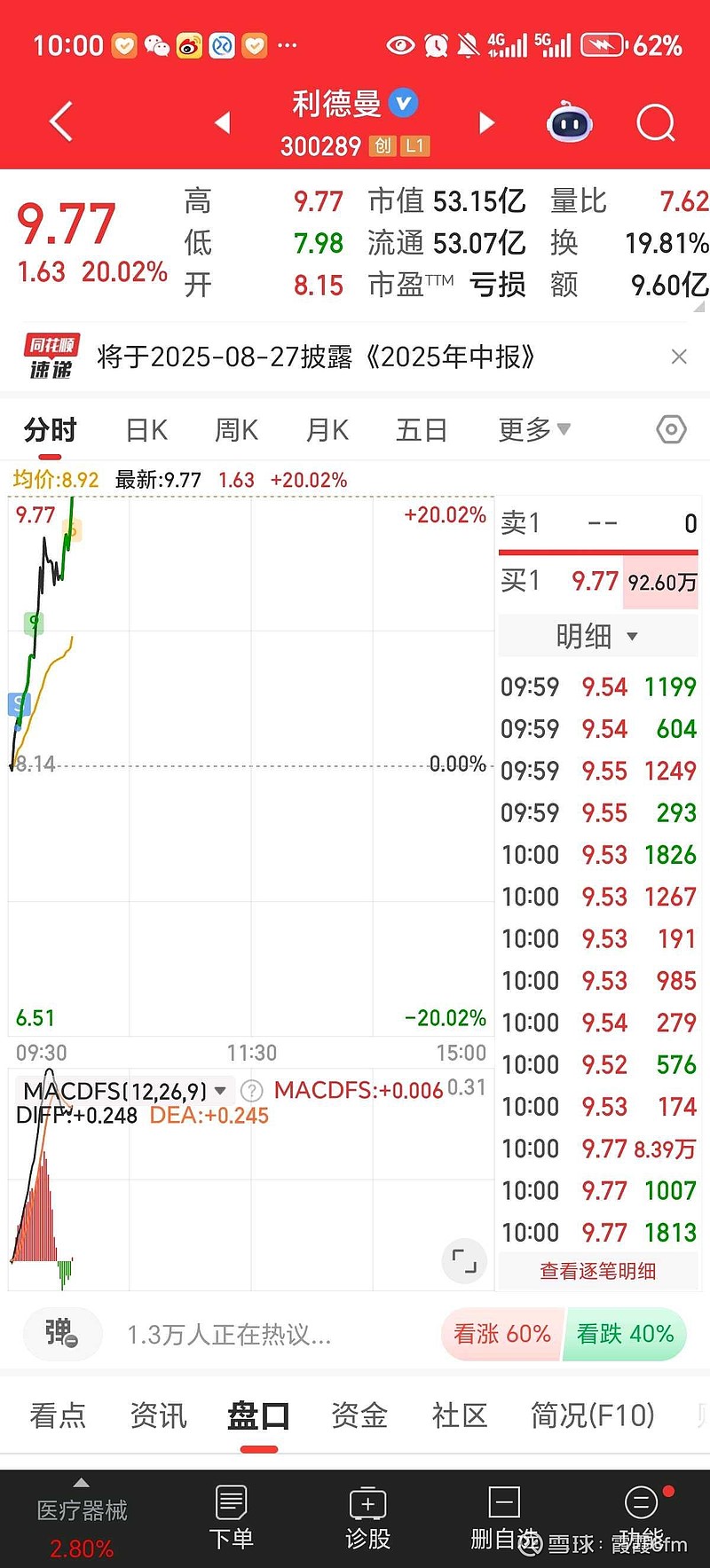Expand chart to fullscreen
The height and width of the screenshot is (1568, 710).
[x=464, y=1260]
